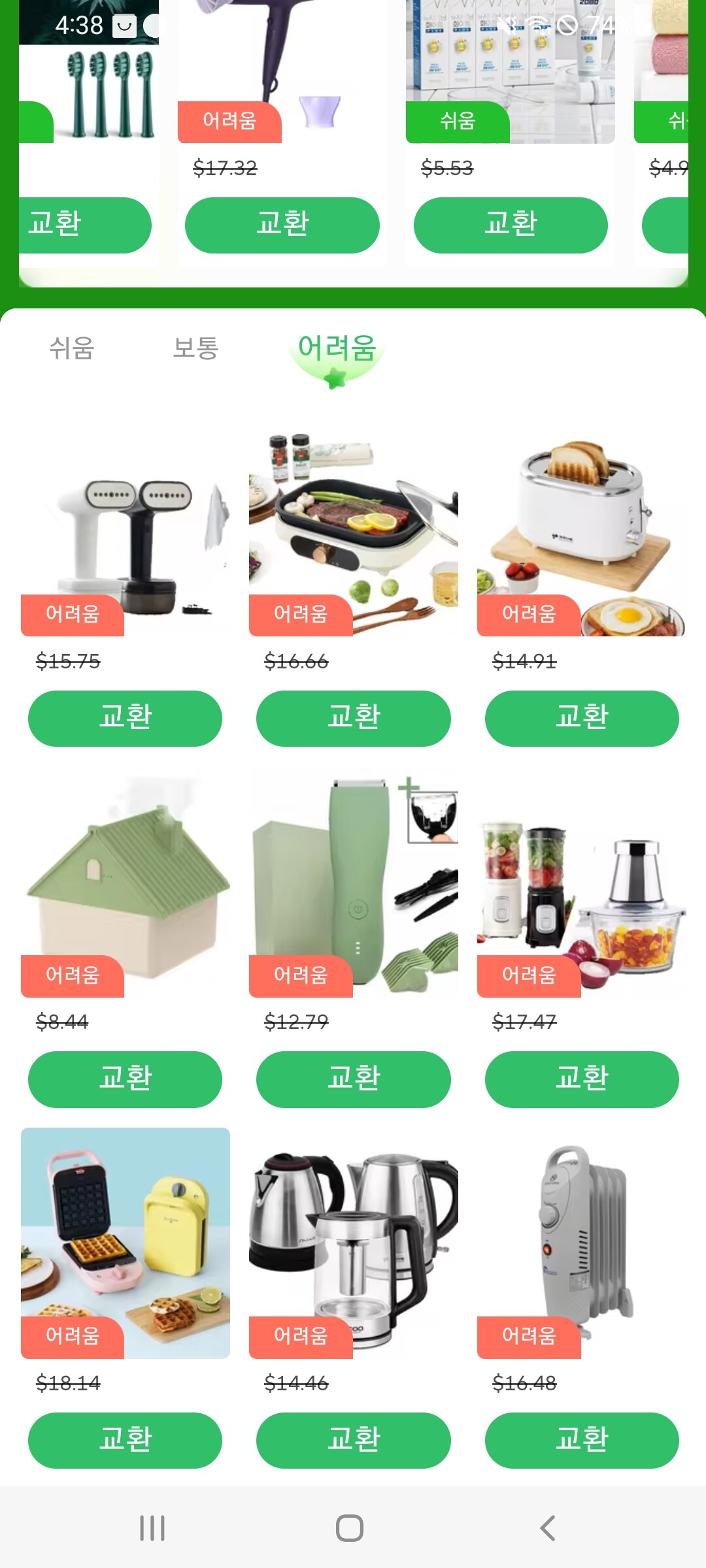Open the green house humidifier image
706x1568 pixels.
coord(125,882)
